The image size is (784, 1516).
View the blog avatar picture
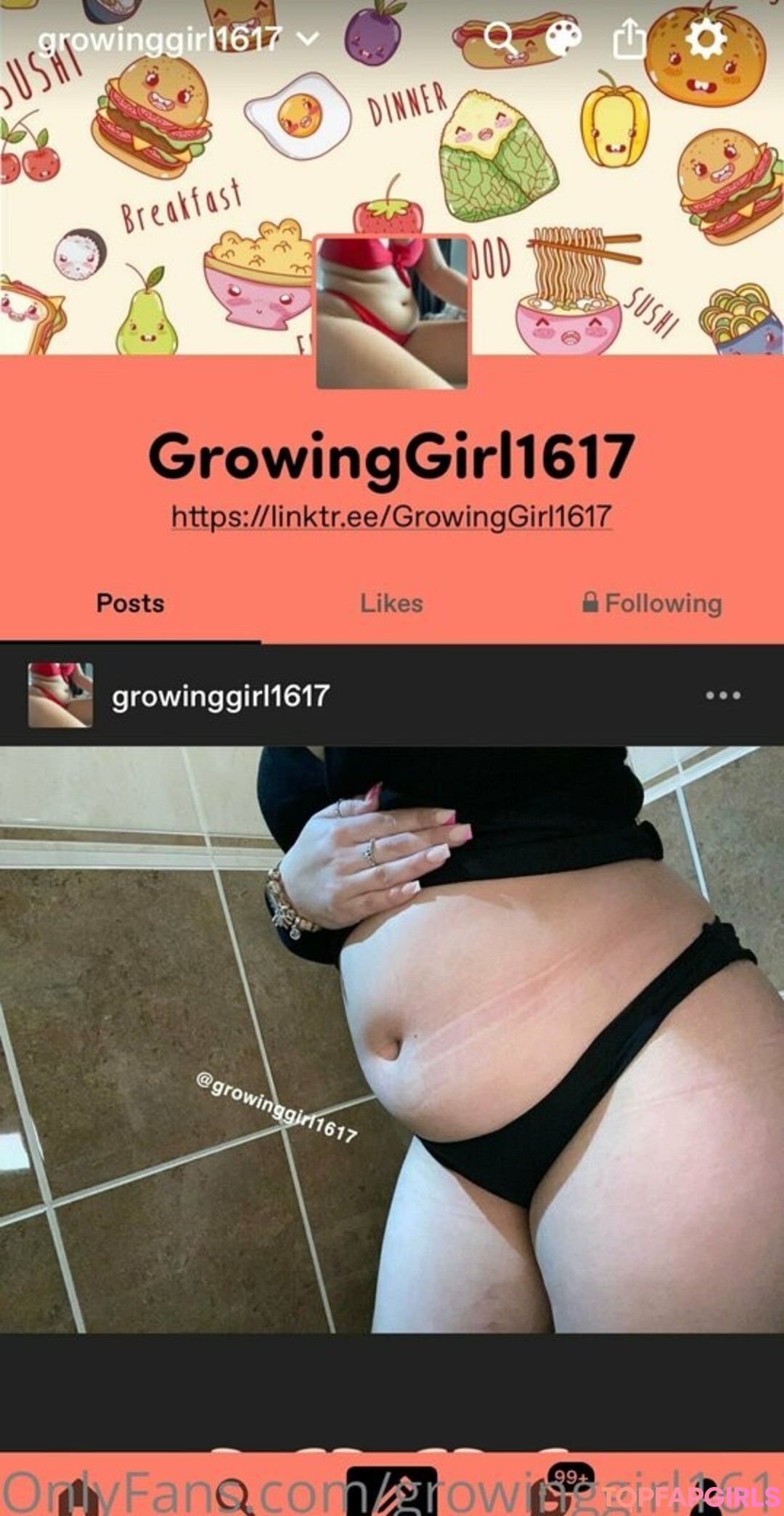click(392, 312)
